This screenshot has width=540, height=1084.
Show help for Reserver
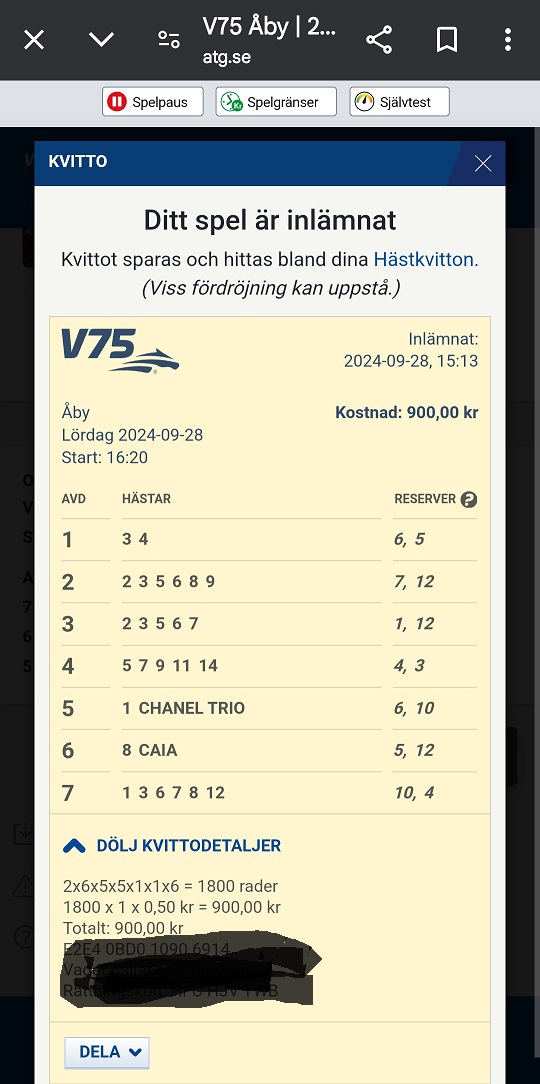(469, 499)
